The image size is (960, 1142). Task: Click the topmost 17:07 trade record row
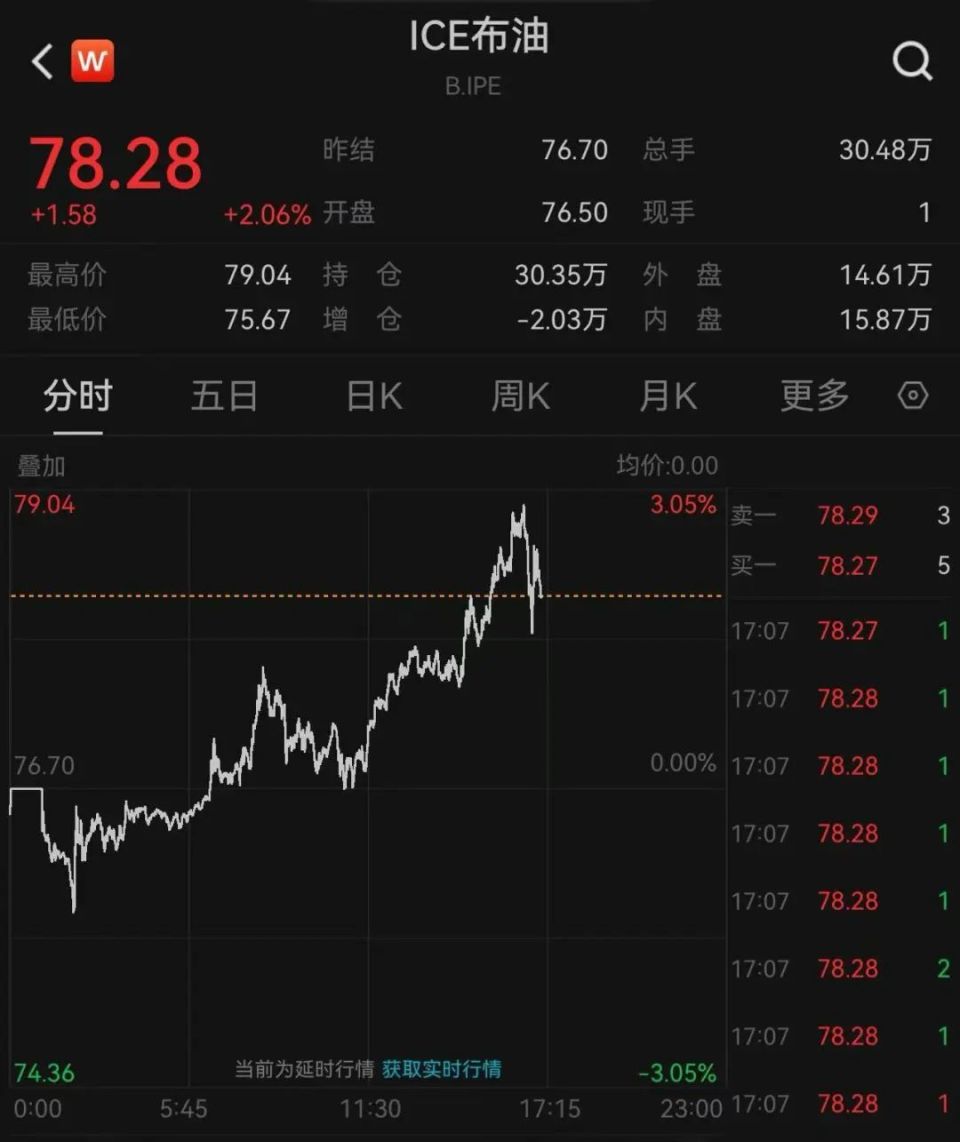(x=840, y=631)
